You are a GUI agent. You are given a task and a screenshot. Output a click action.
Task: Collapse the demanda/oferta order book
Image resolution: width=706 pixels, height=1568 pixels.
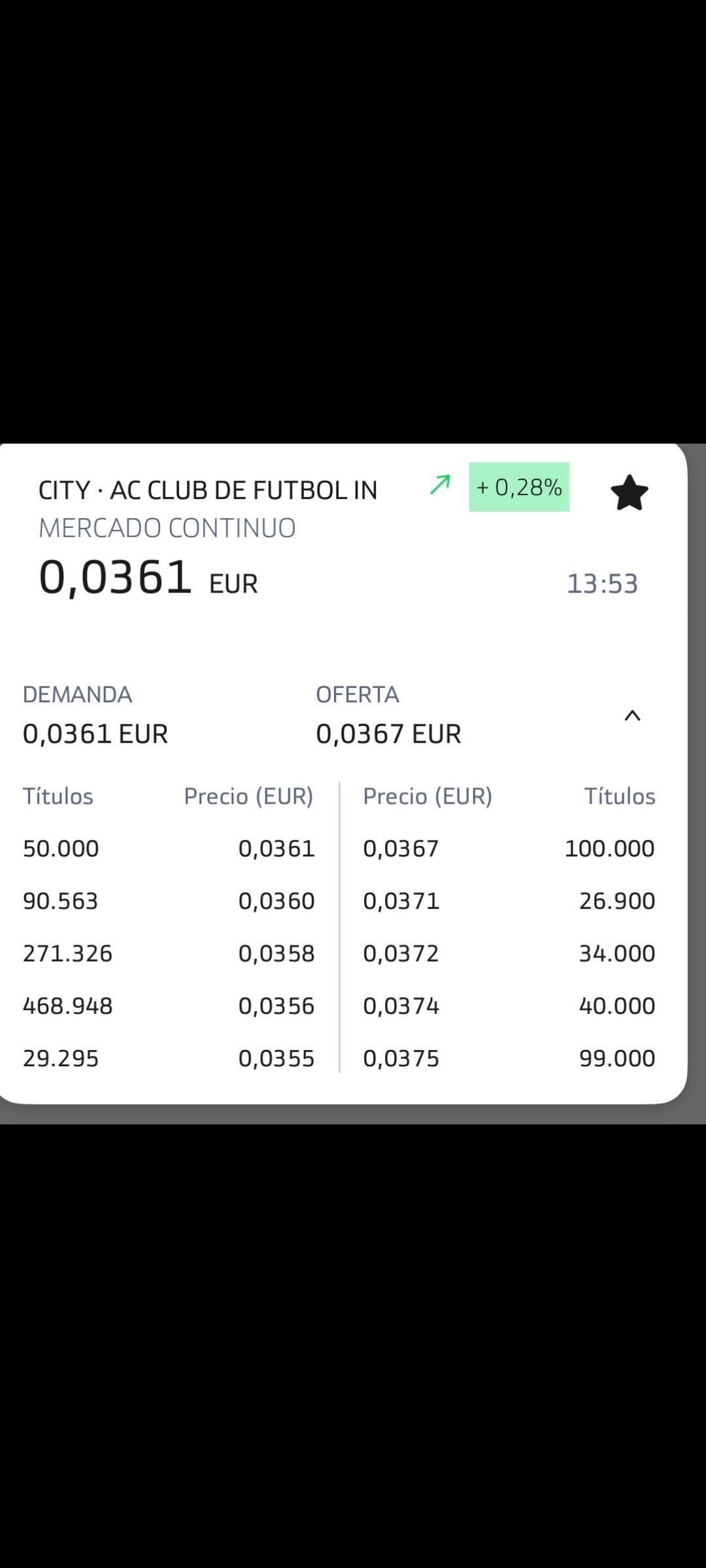pyautogui.click(x=632, y=716)
